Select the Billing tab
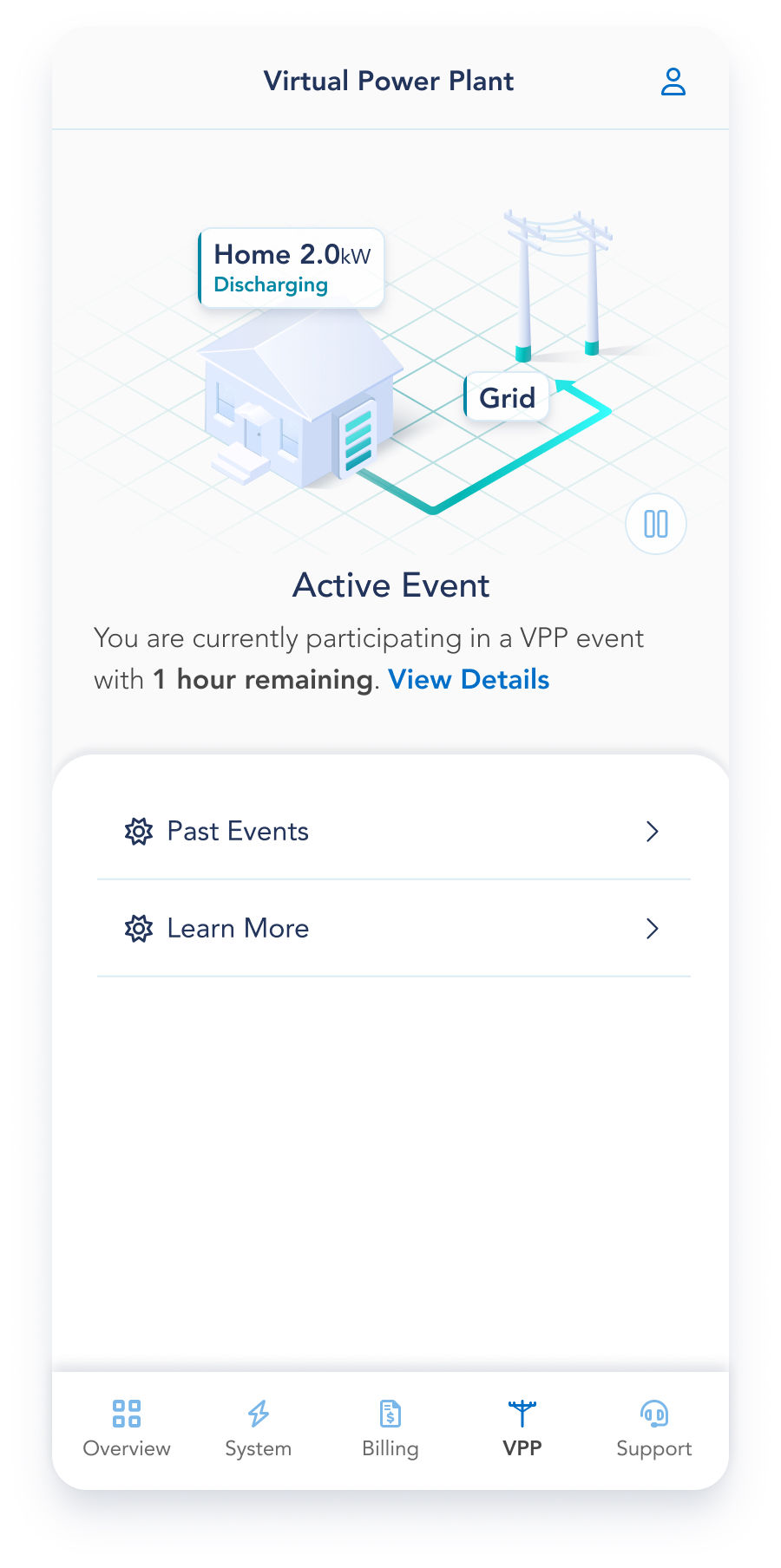 (x=390, y=1428)
